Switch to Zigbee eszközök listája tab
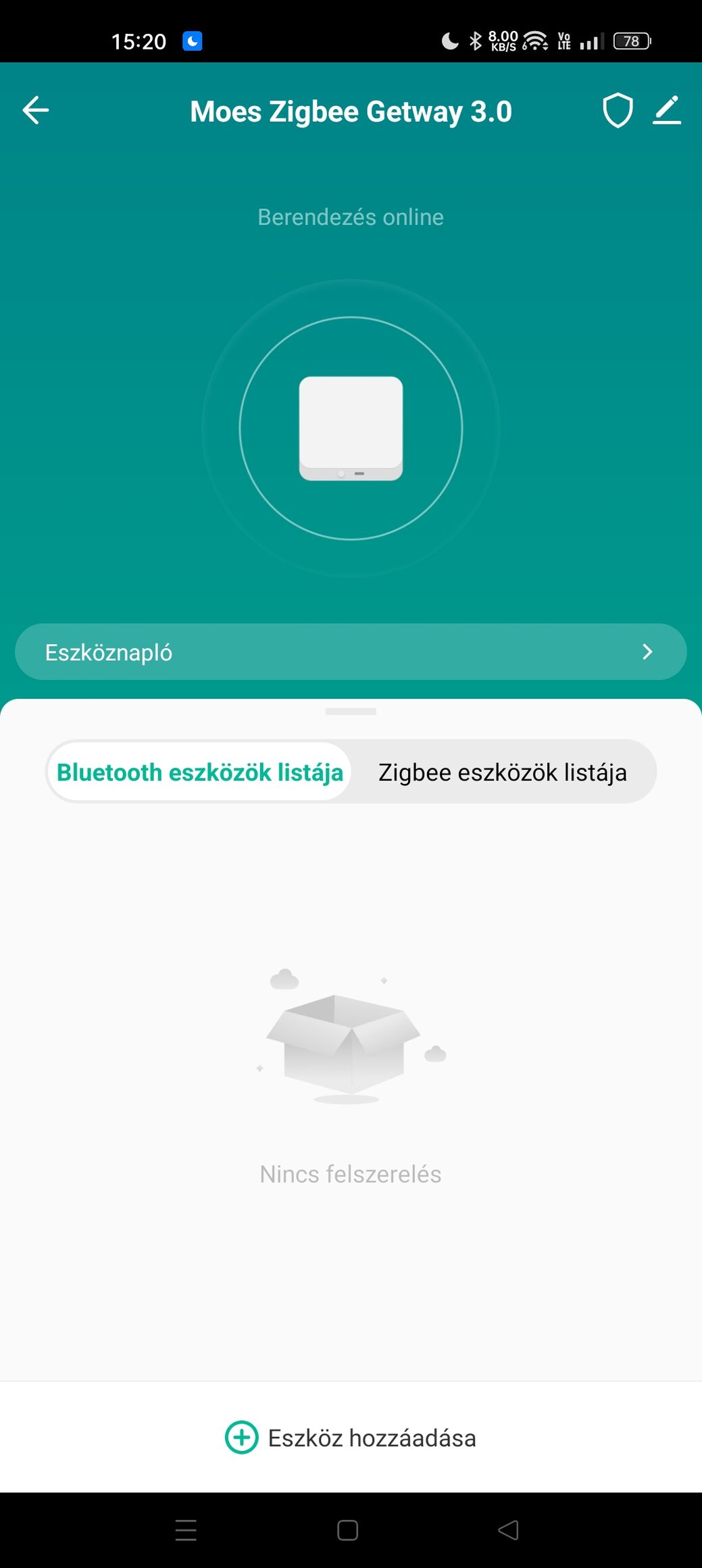Screen dimensions: 702x1568 (502, 773)
